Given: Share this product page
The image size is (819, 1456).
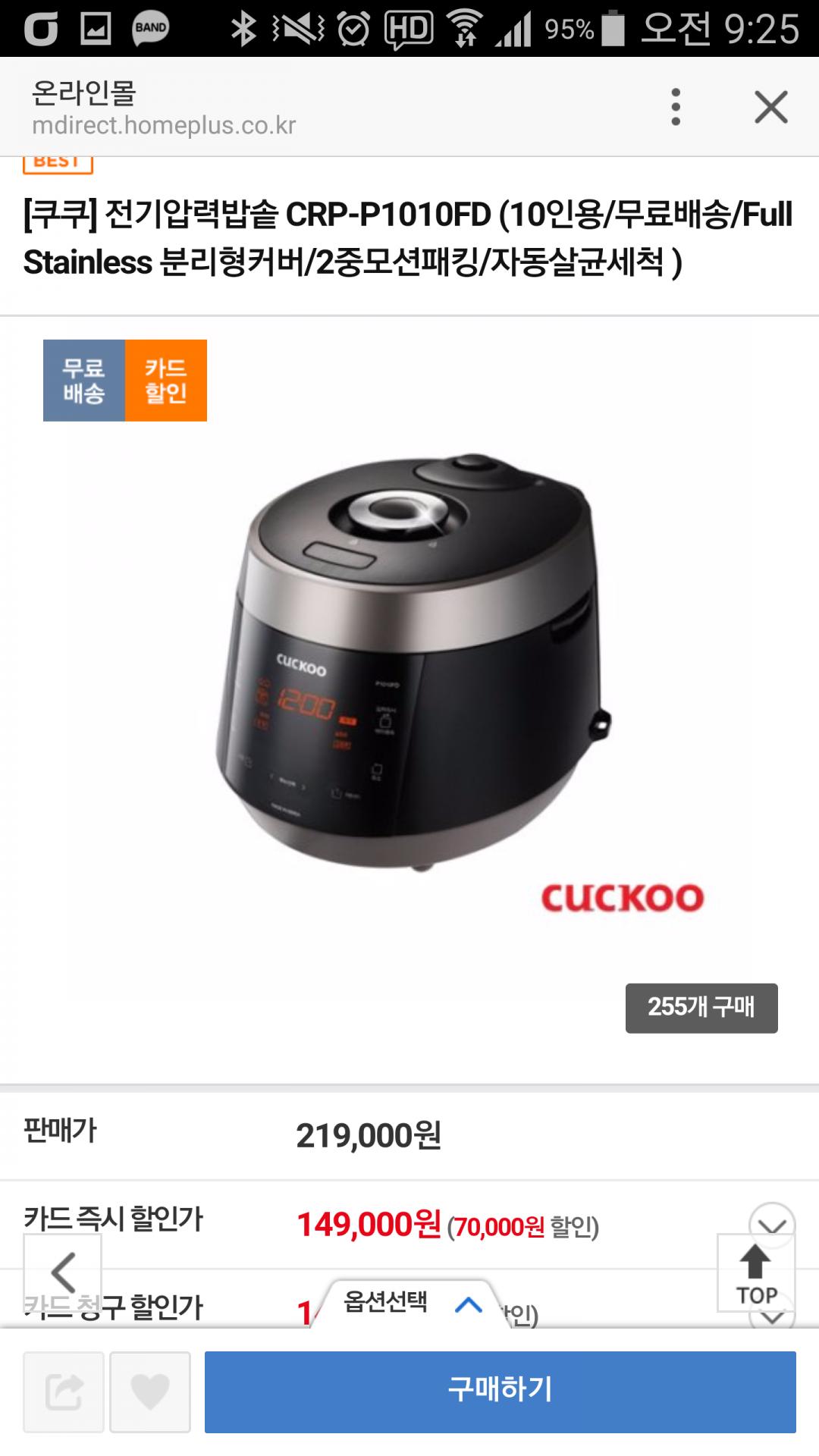Looking at the screenshot, I should (64, 1392).
